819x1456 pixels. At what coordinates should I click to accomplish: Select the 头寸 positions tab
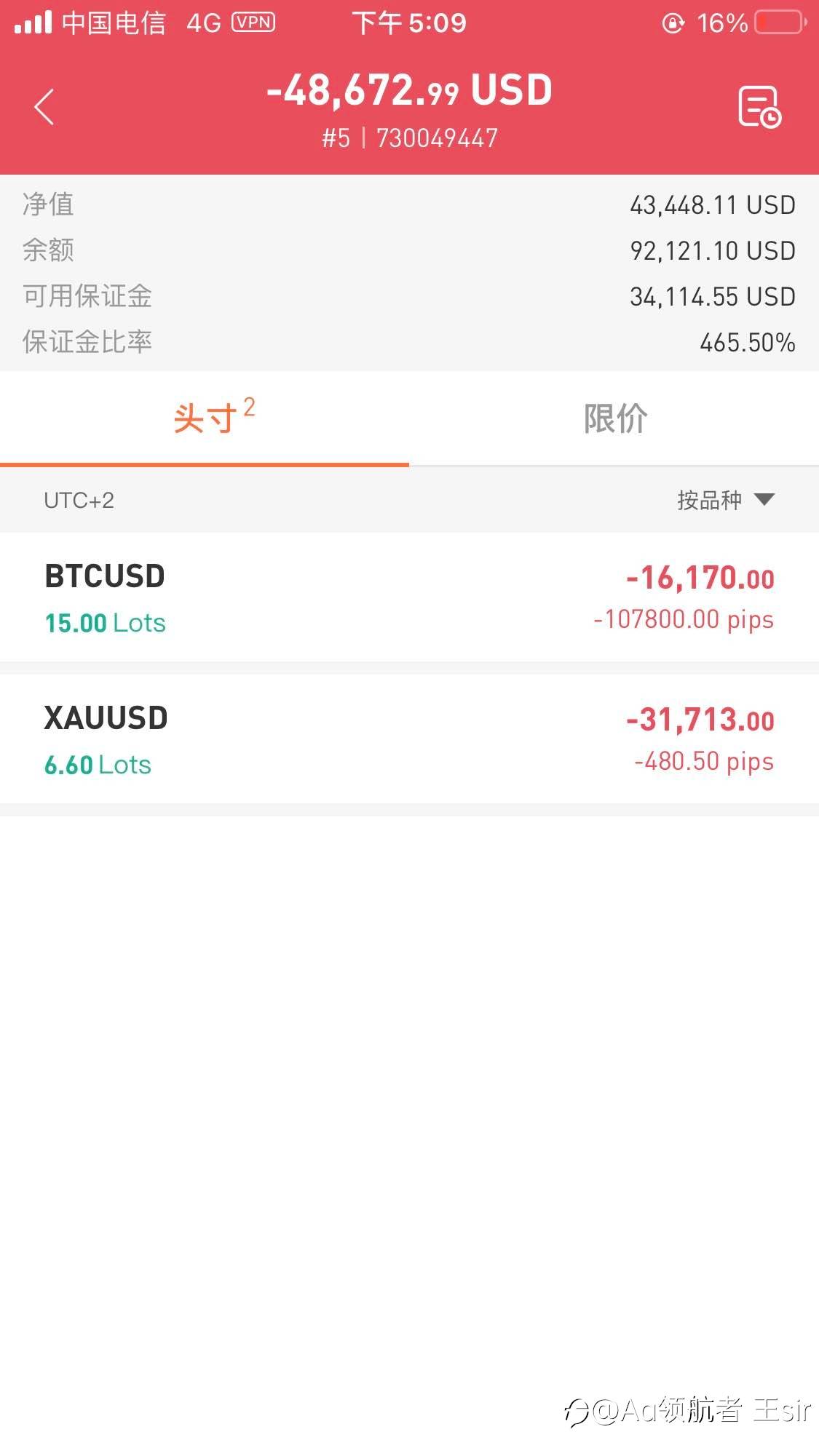tap(205, 418)
